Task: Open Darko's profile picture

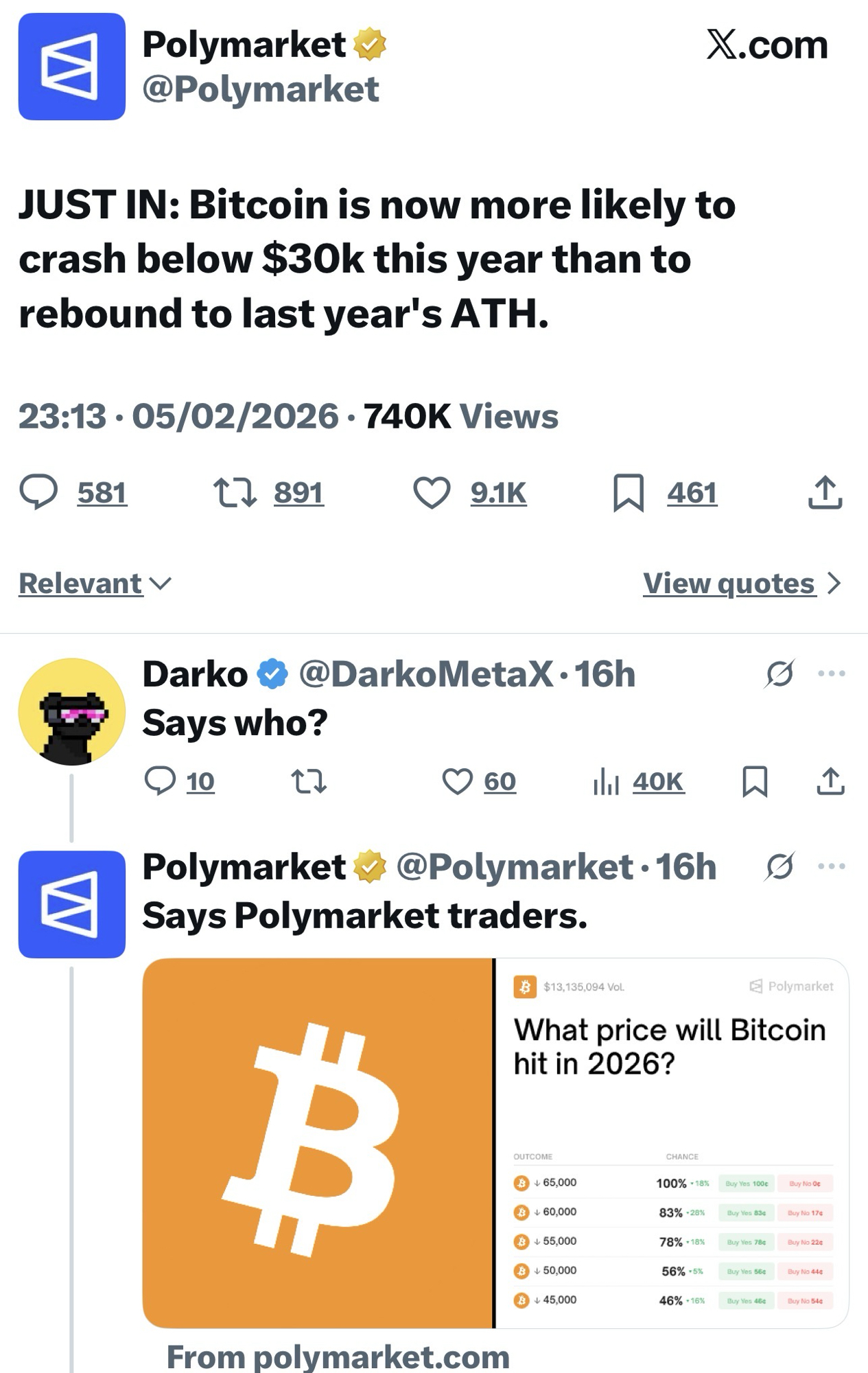Action: pyautogui.click(x=71, y=712)
